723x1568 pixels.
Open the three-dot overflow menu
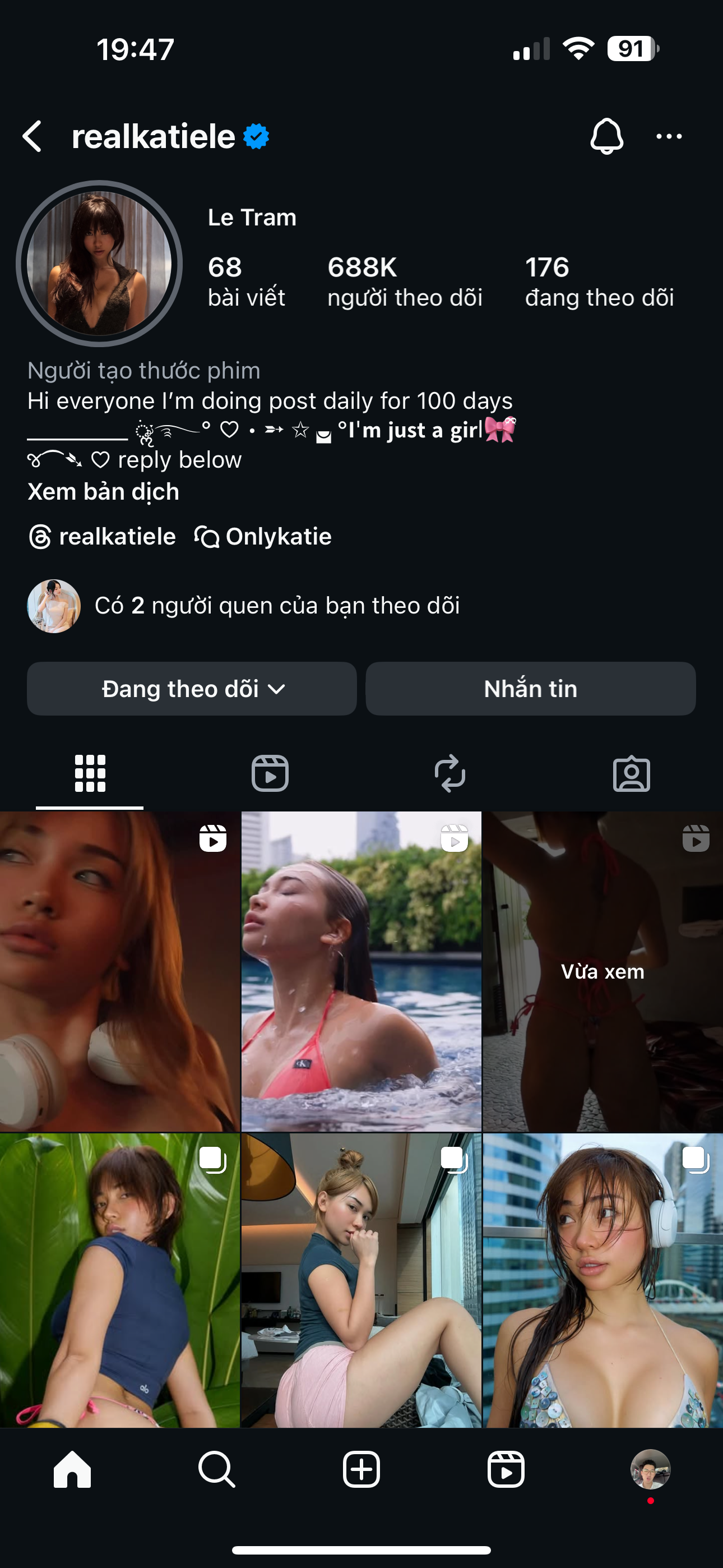tap(669, 136)
